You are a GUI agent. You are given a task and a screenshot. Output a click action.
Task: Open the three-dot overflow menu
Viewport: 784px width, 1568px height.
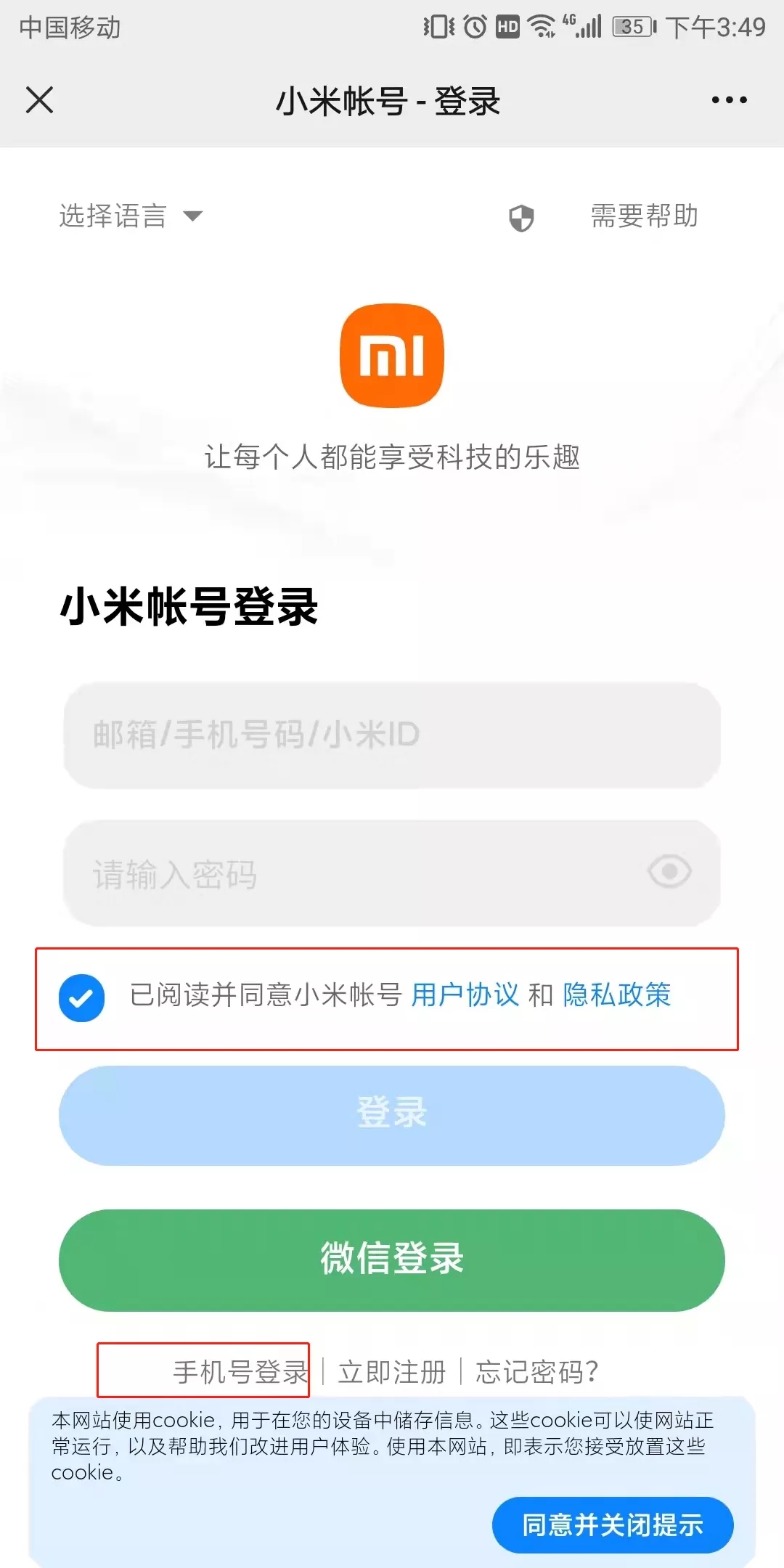(x=729, y=100)
